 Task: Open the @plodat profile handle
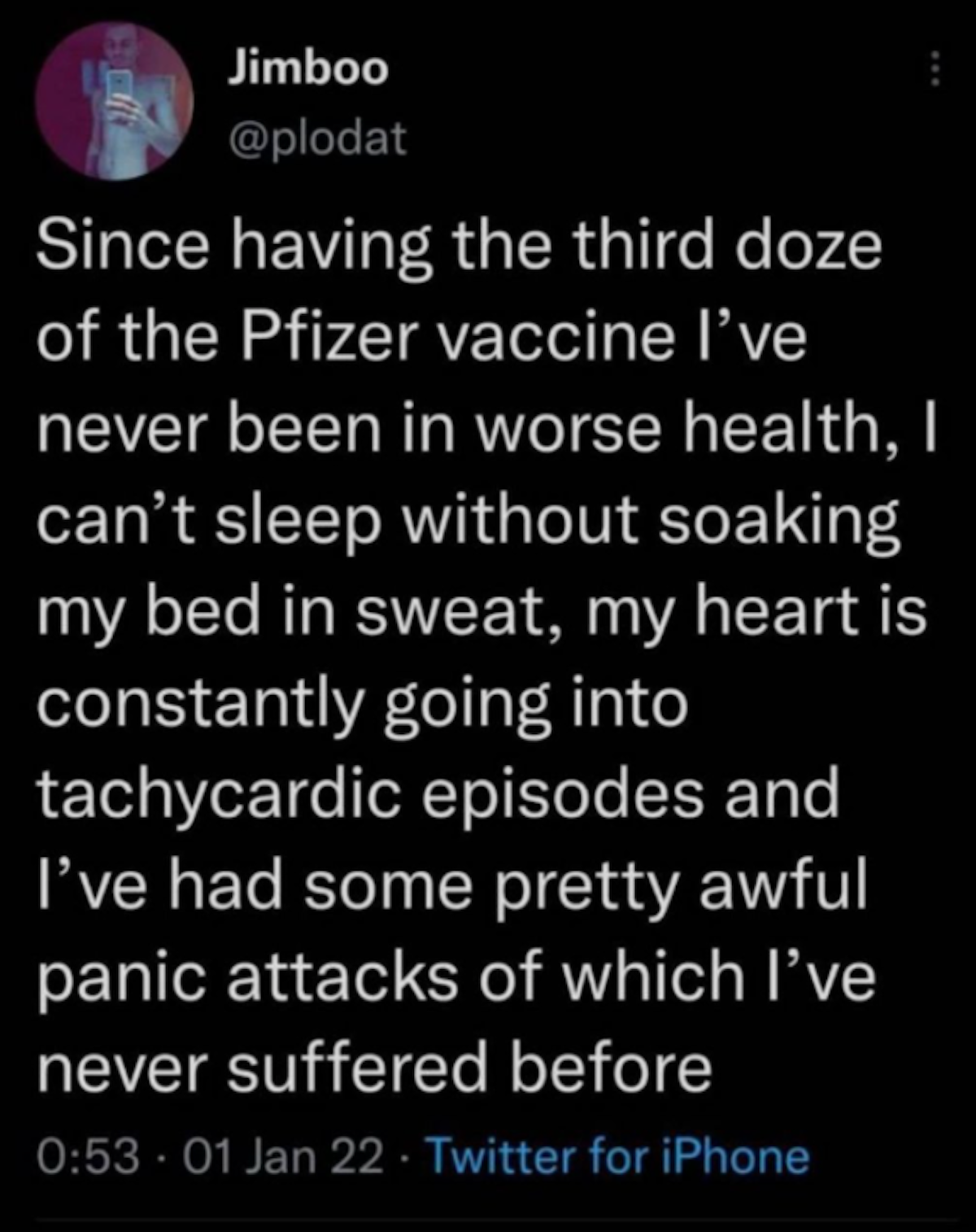pos(316,140)
